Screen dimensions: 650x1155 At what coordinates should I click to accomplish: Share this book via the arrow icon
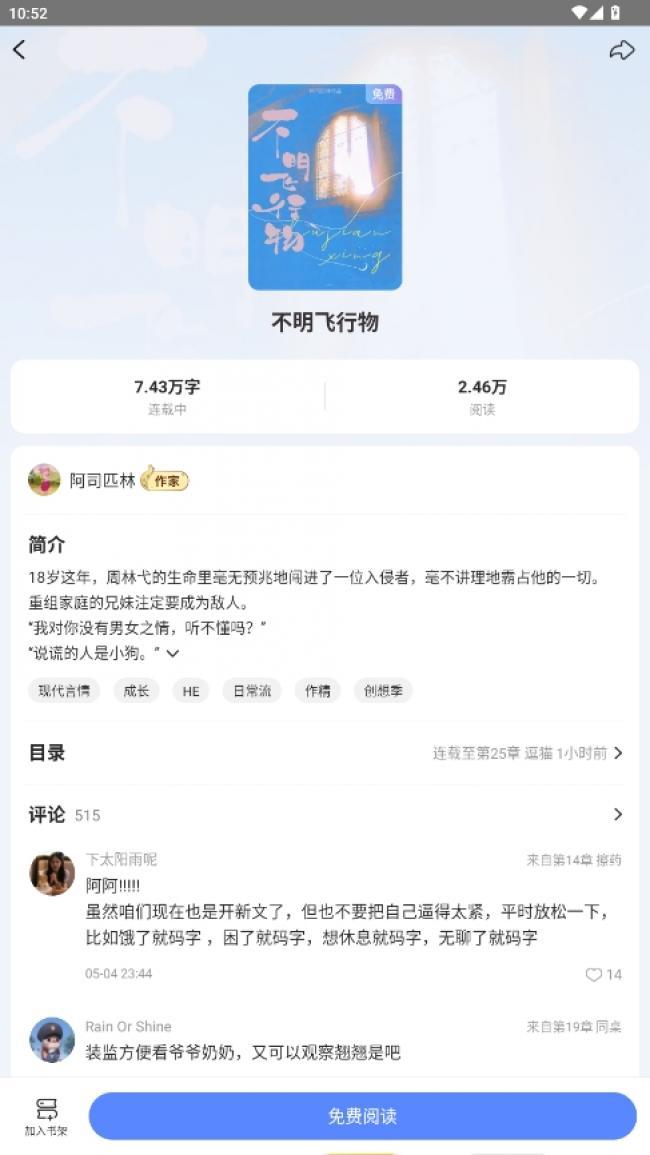click(x=622, y=50)
